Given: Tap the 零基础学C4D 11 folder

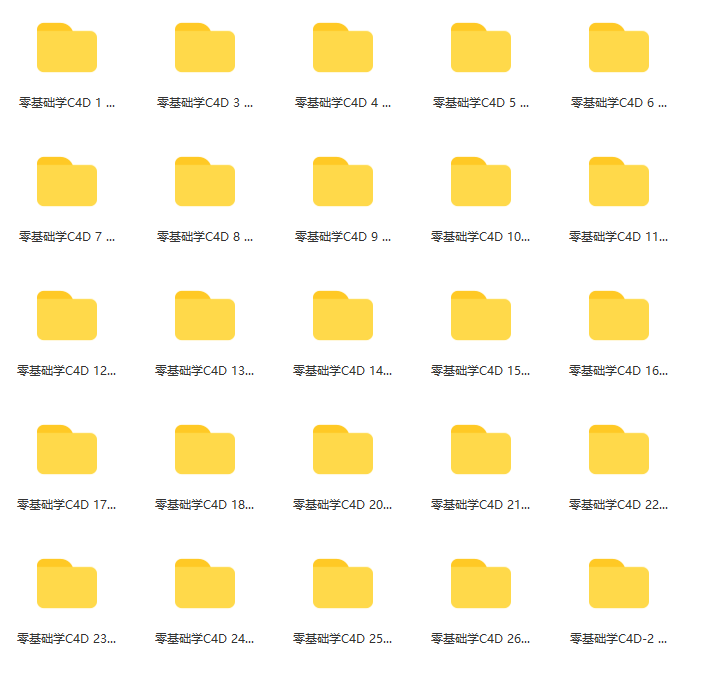Looking at the screenshot, I should coord(619,183).
